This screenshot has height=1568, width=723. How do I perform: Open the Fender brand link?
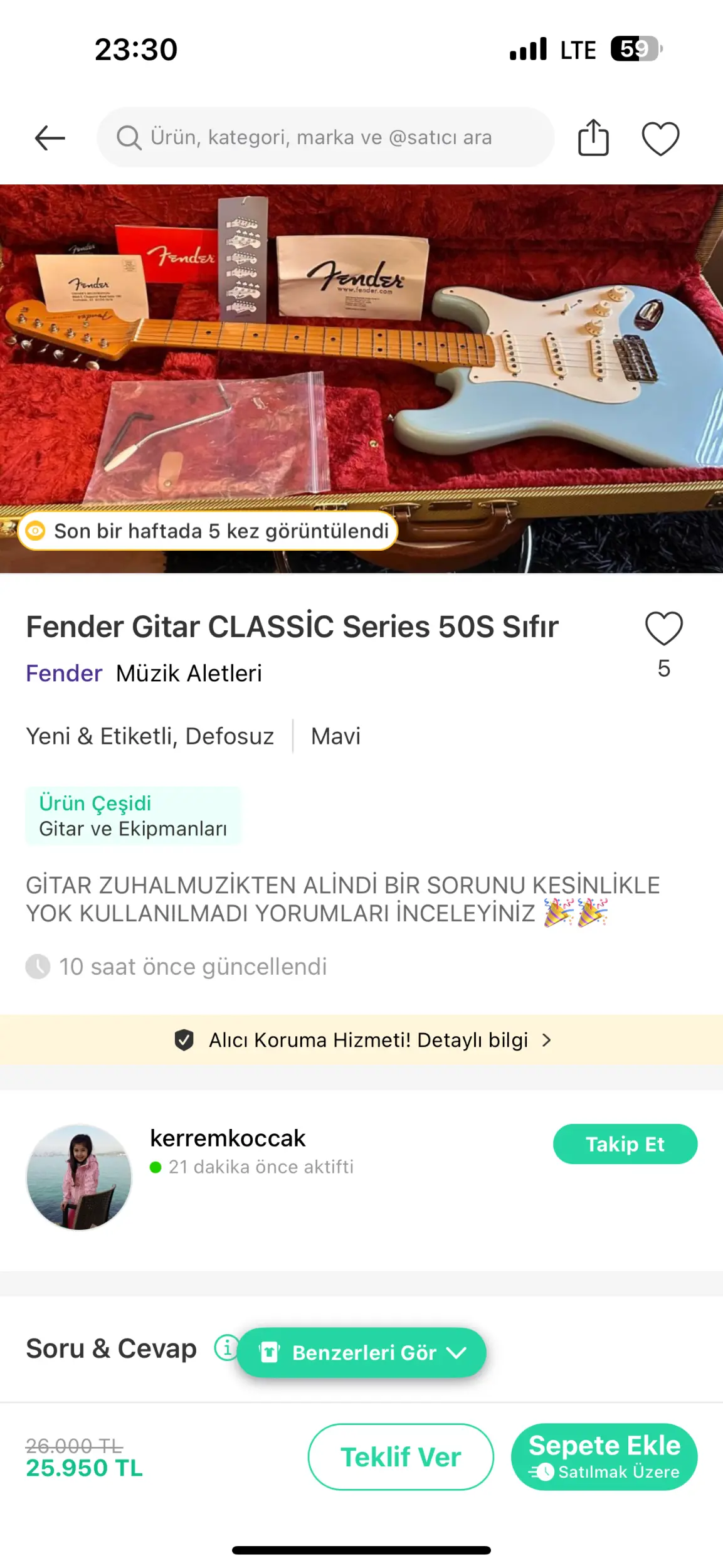click(63, 673)
